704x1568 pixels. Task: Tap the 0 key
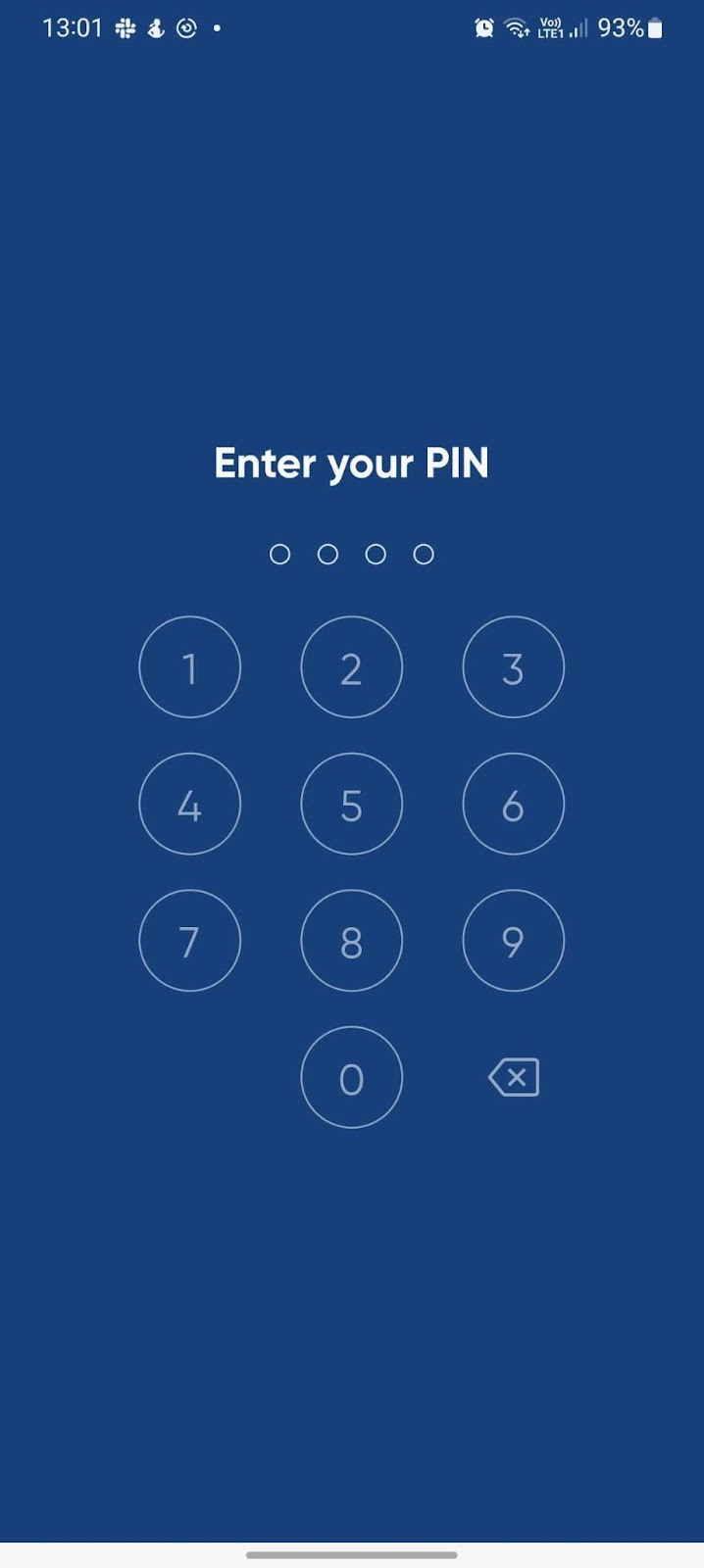pyautogui.click(x=351, y=1077)
